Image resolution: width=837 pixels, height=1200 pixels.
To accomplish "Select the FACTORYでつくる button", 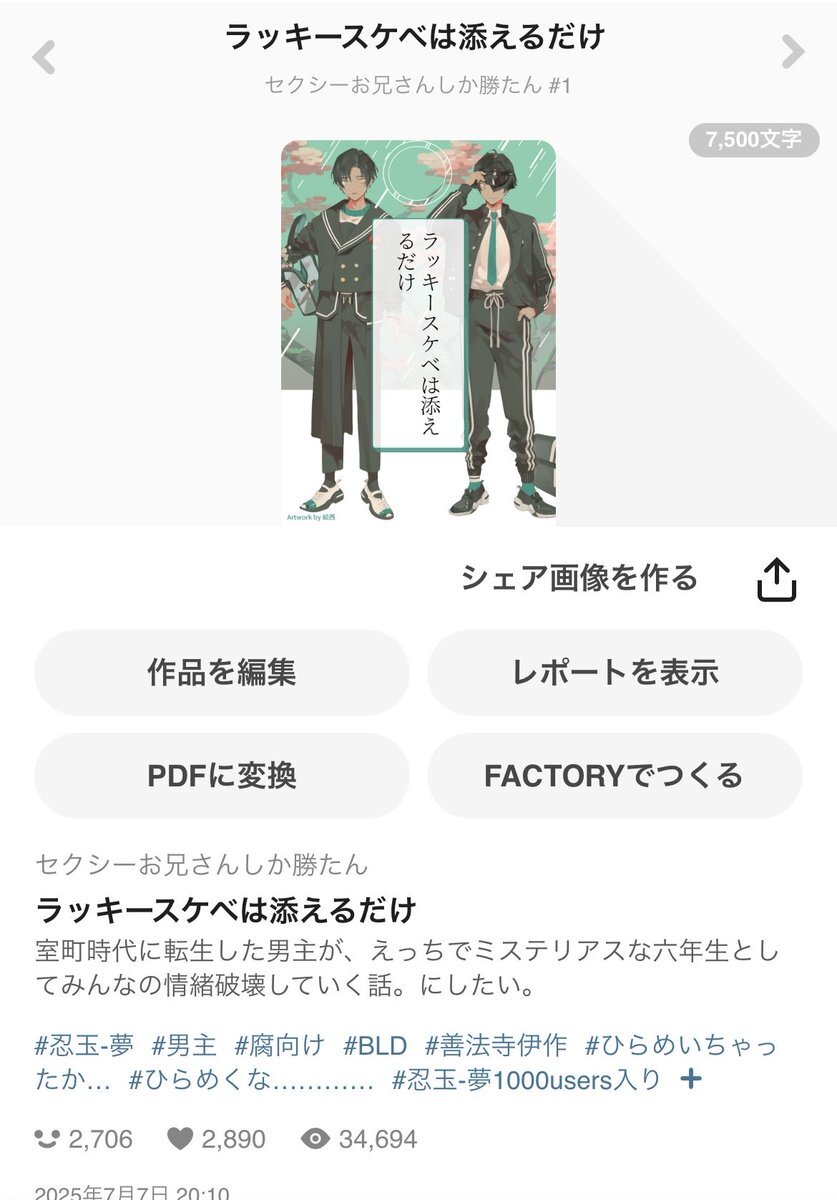I will 615,776.
